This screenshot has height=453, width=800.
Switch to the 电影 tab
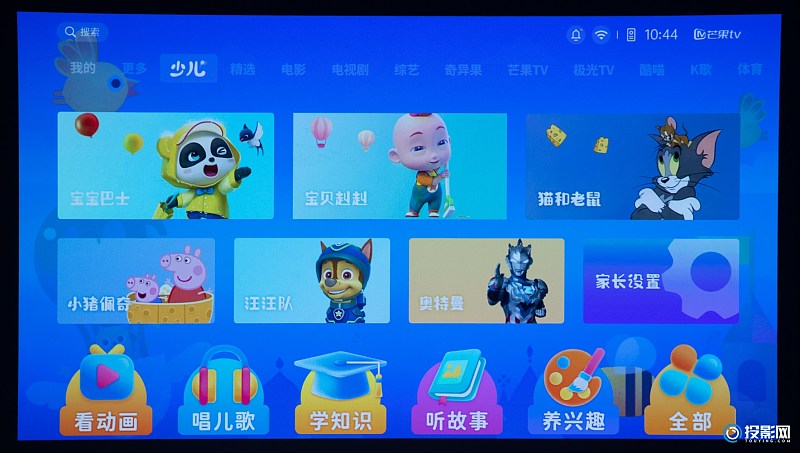pos(293,70)
